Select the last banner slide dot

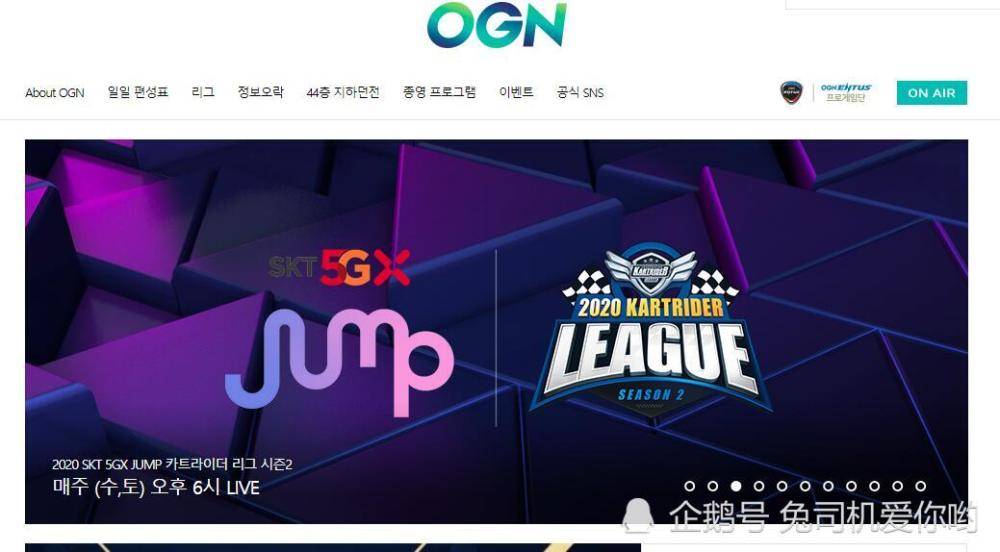pyautogui.click(x=921, y=486)
